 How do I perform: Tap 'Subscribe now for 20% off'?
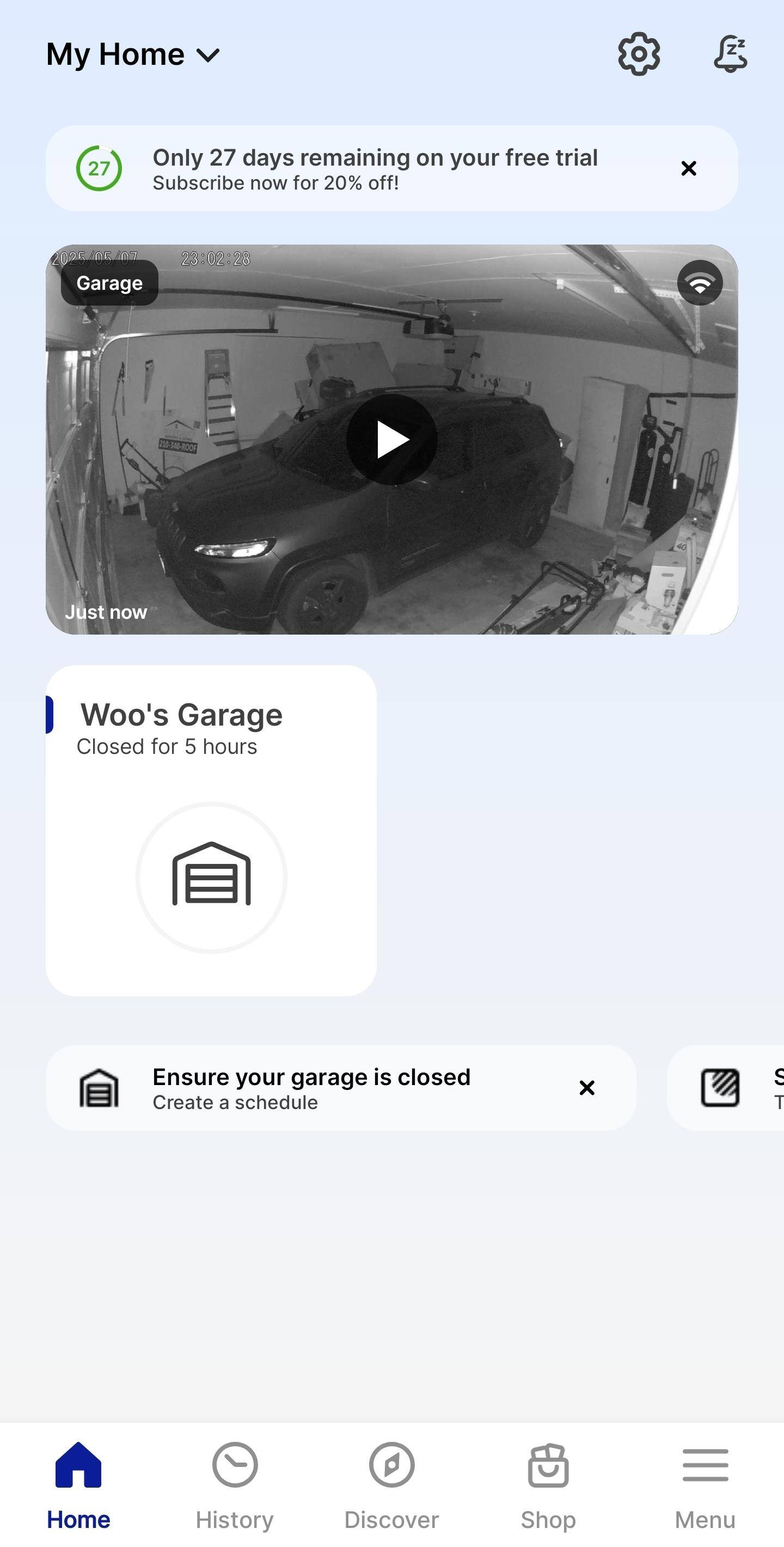275,182
